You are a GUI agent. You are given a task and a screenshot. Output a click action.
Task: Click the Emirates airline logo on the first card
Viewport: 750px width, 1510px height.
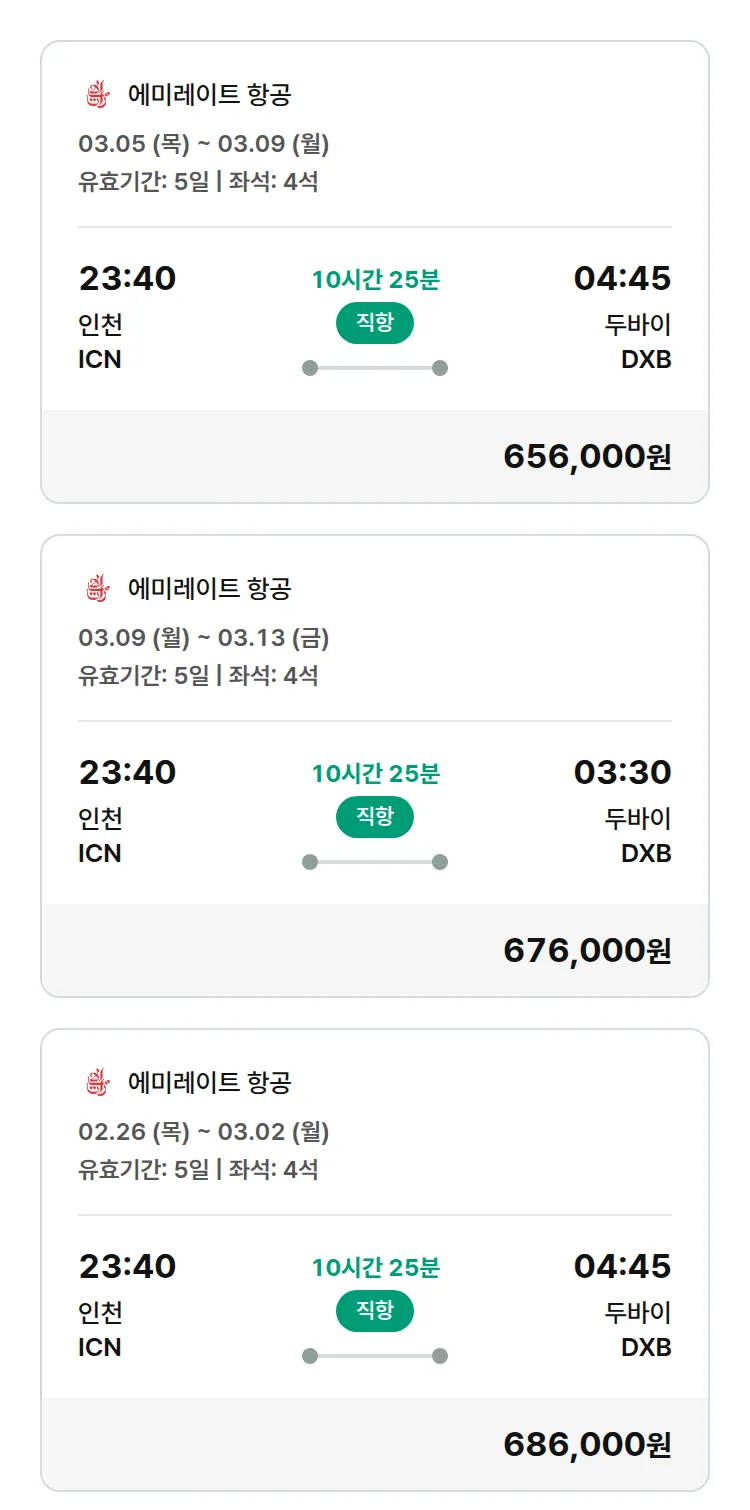tap(97, 94)
